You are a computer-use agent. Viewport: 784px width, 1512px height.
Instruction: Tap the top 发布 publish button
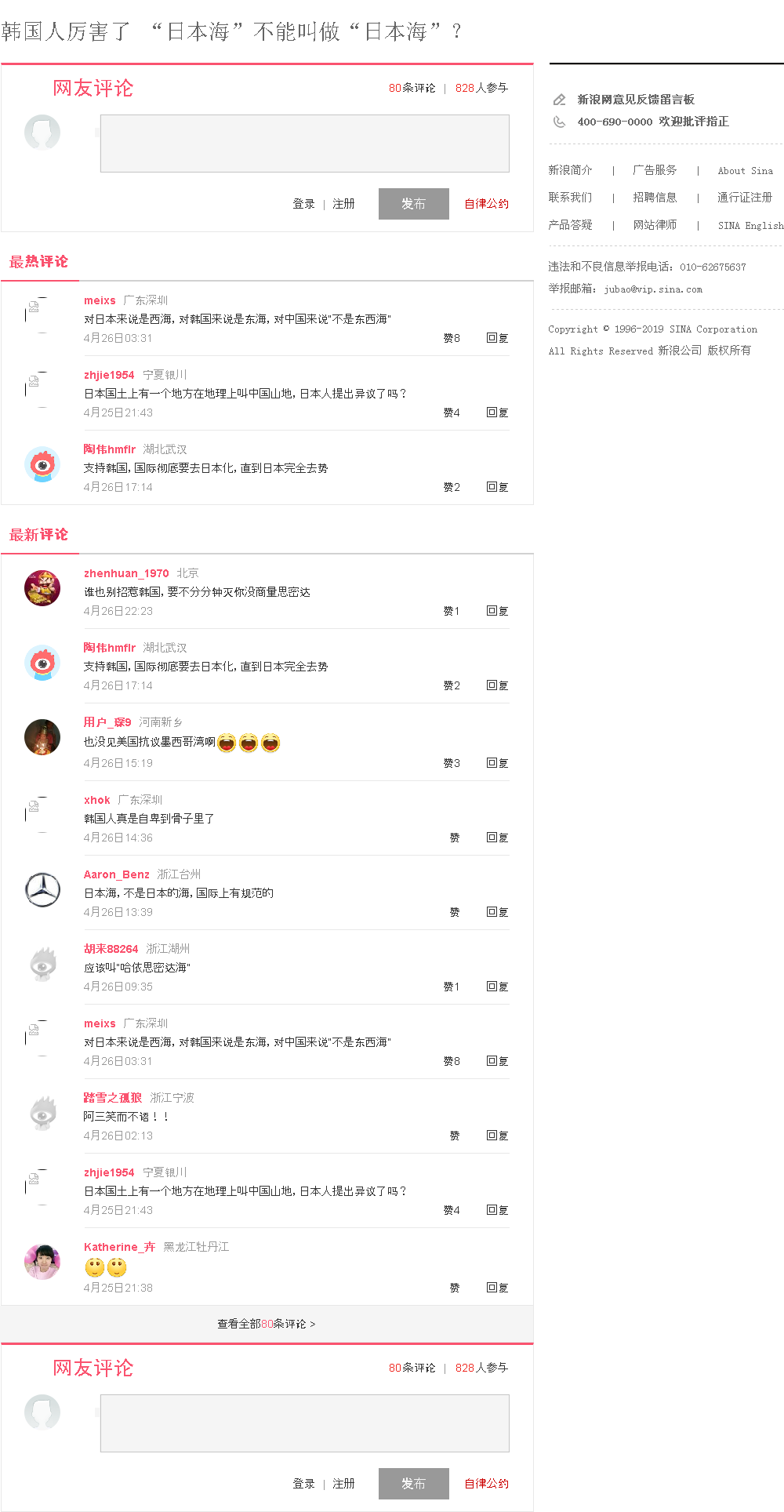[x=413, y=204]
